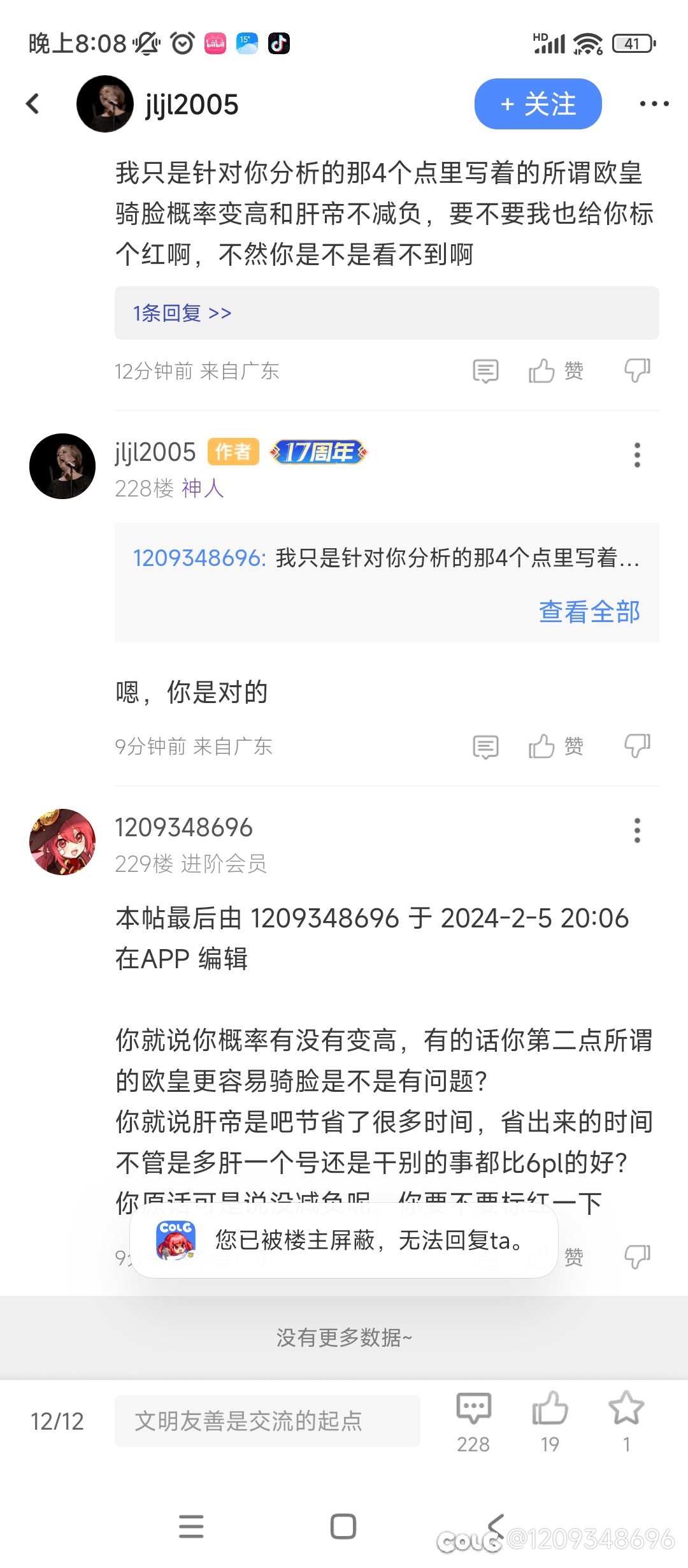Go back using the top-left arrow
This screenshot has width=688, height=1568.
coord(32,104)
